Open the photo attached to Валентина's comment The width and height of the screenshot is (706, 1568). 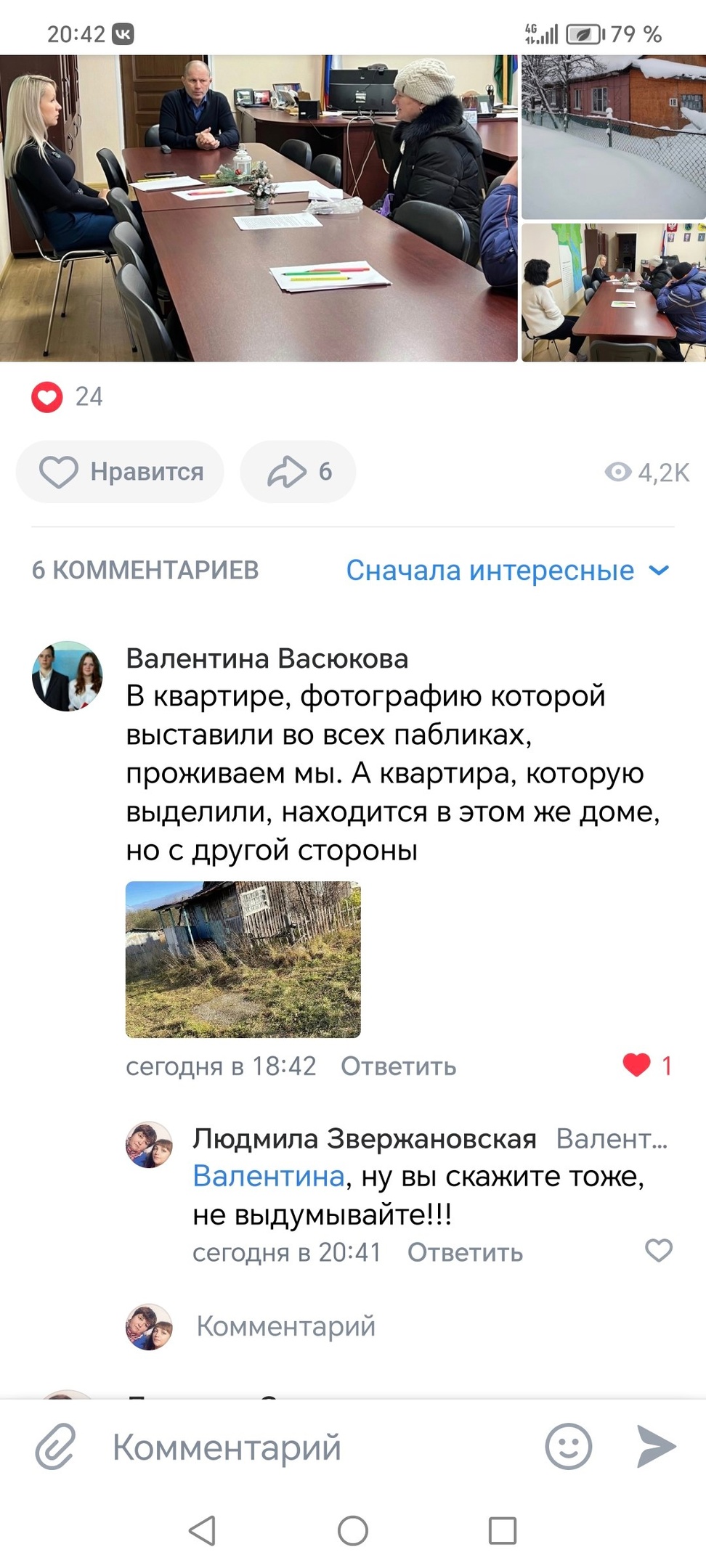[243, 959]
